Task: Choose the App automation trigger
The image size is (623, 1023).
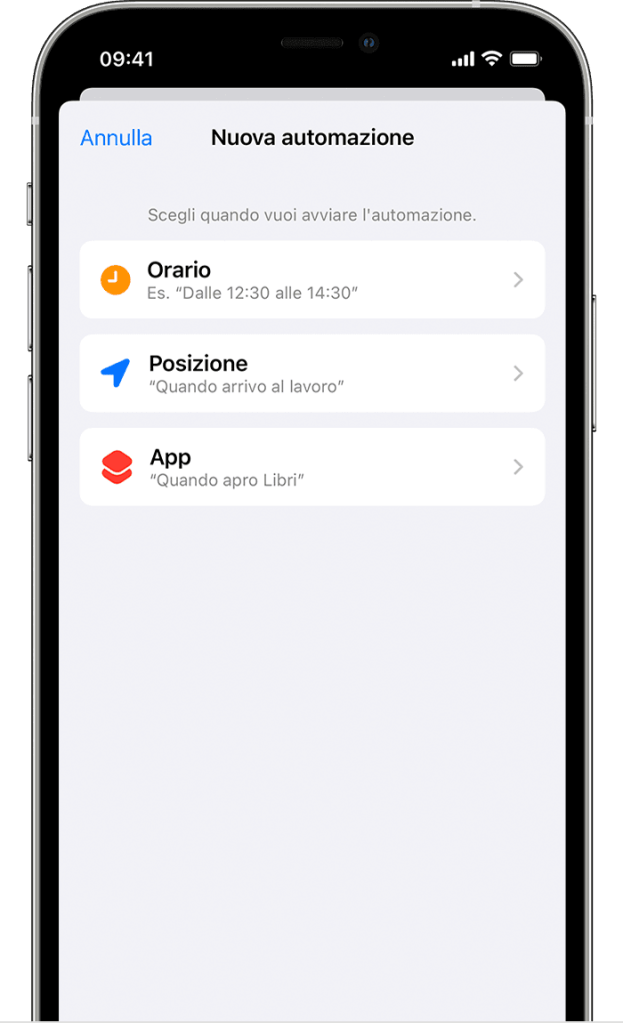Action: [312, 467]
